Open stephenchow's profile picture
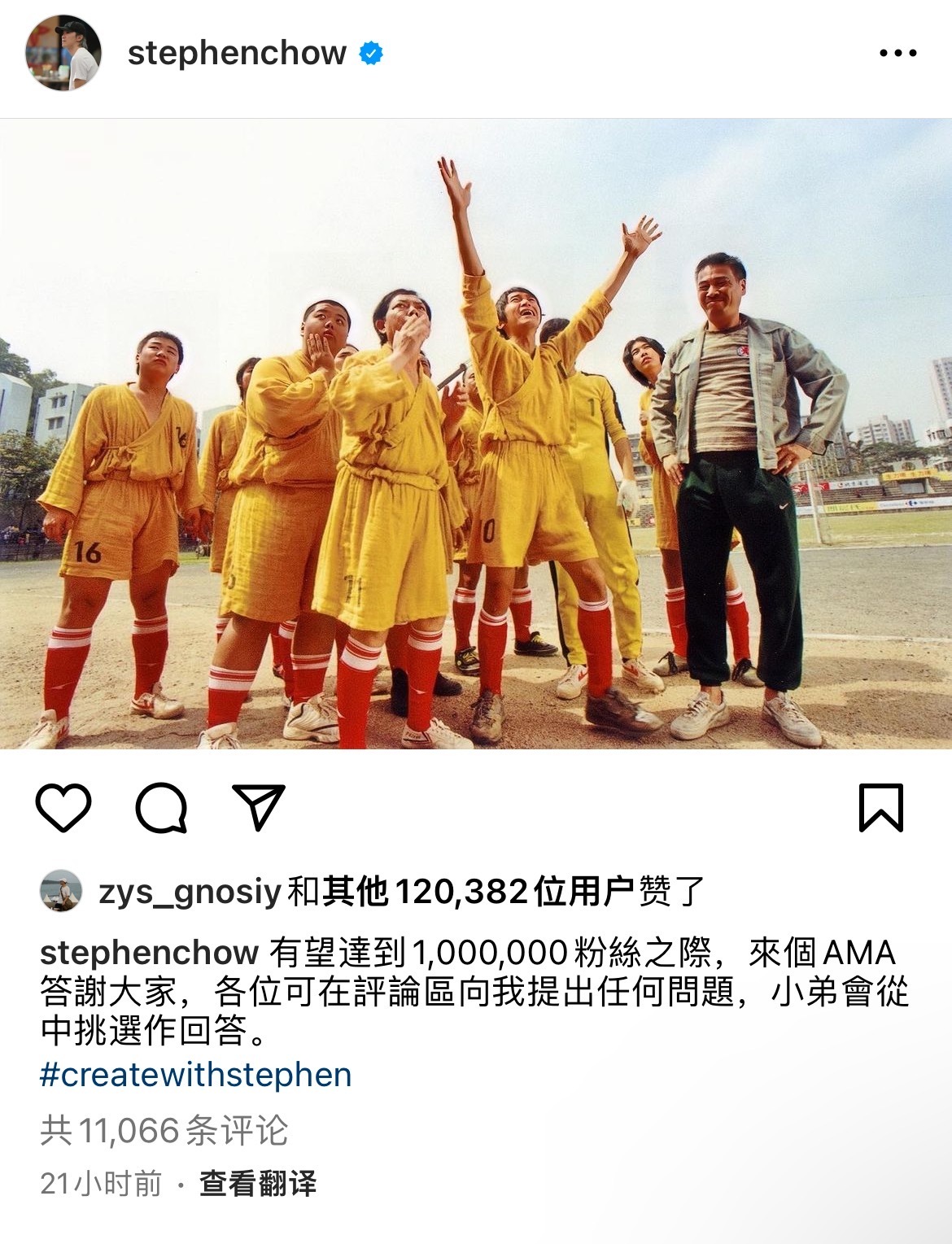This screenshot has width=952, height=1244. click(x=64, y=53)
